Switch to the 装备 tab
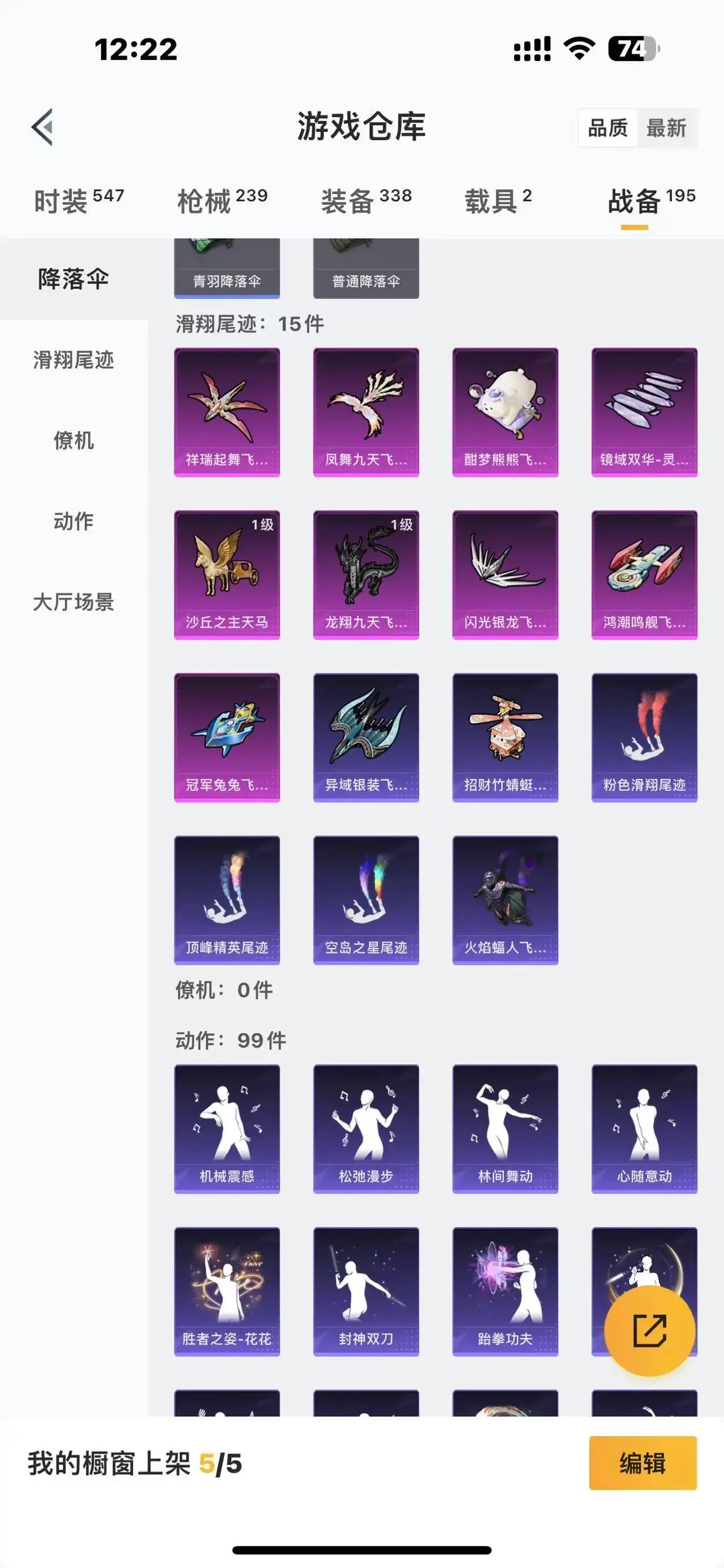The height and width of the screenshot is (1568, 724). (x=366, y=201)
